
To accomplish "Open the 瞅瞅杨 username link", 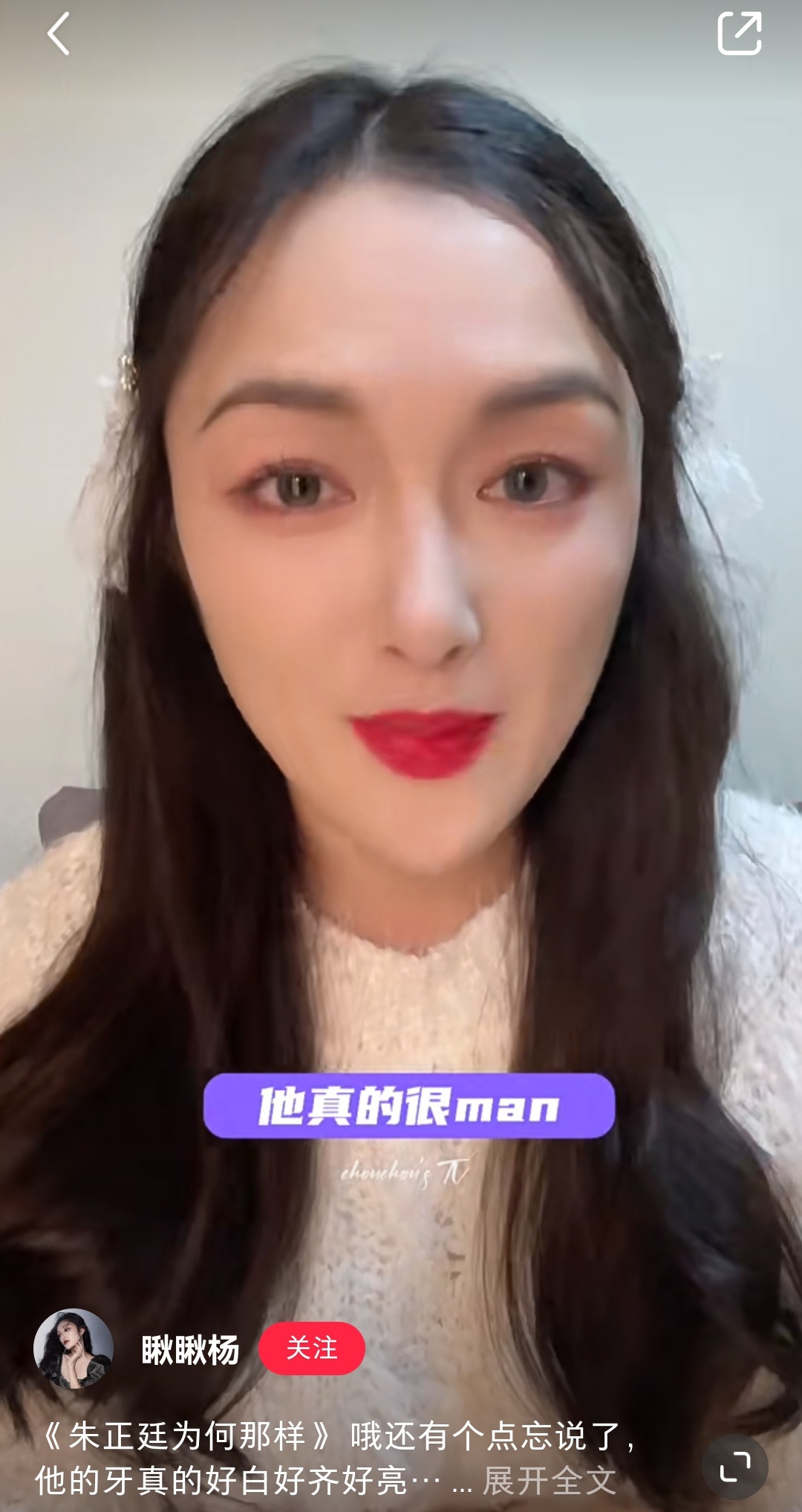I will point(190,1349).
